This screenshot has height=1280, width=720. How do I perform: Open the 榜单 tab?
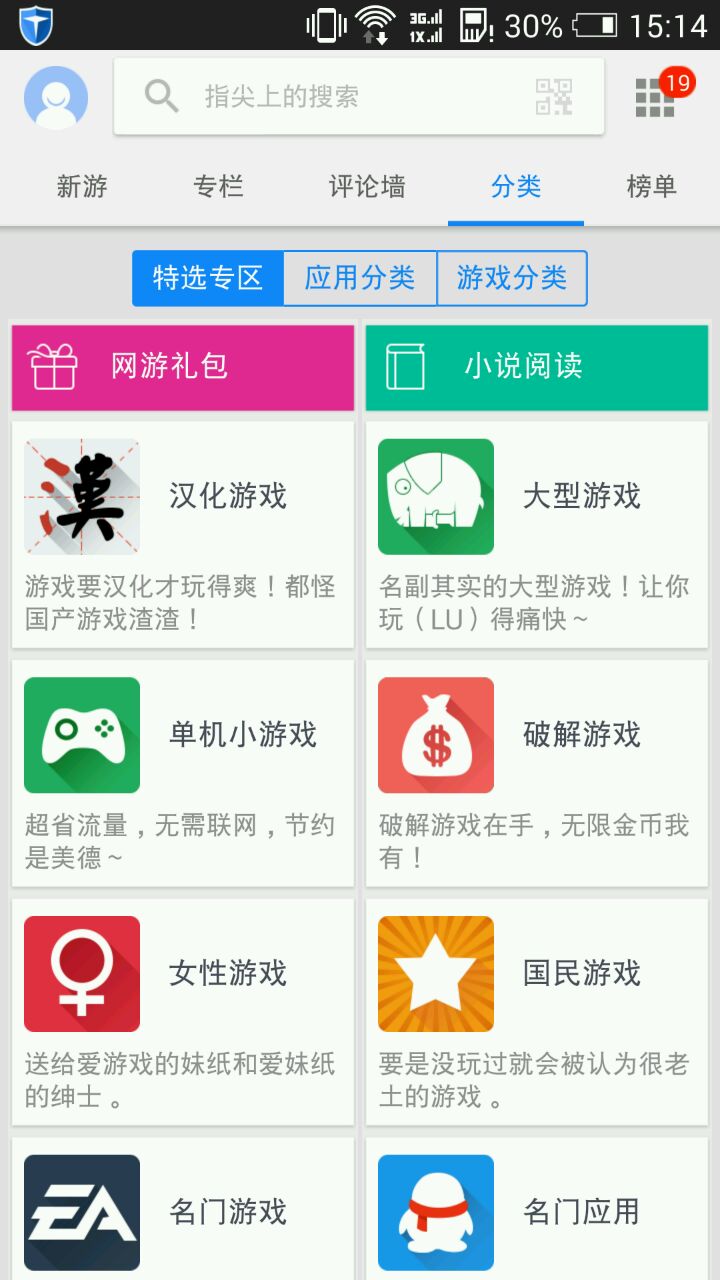coord(651,186)
